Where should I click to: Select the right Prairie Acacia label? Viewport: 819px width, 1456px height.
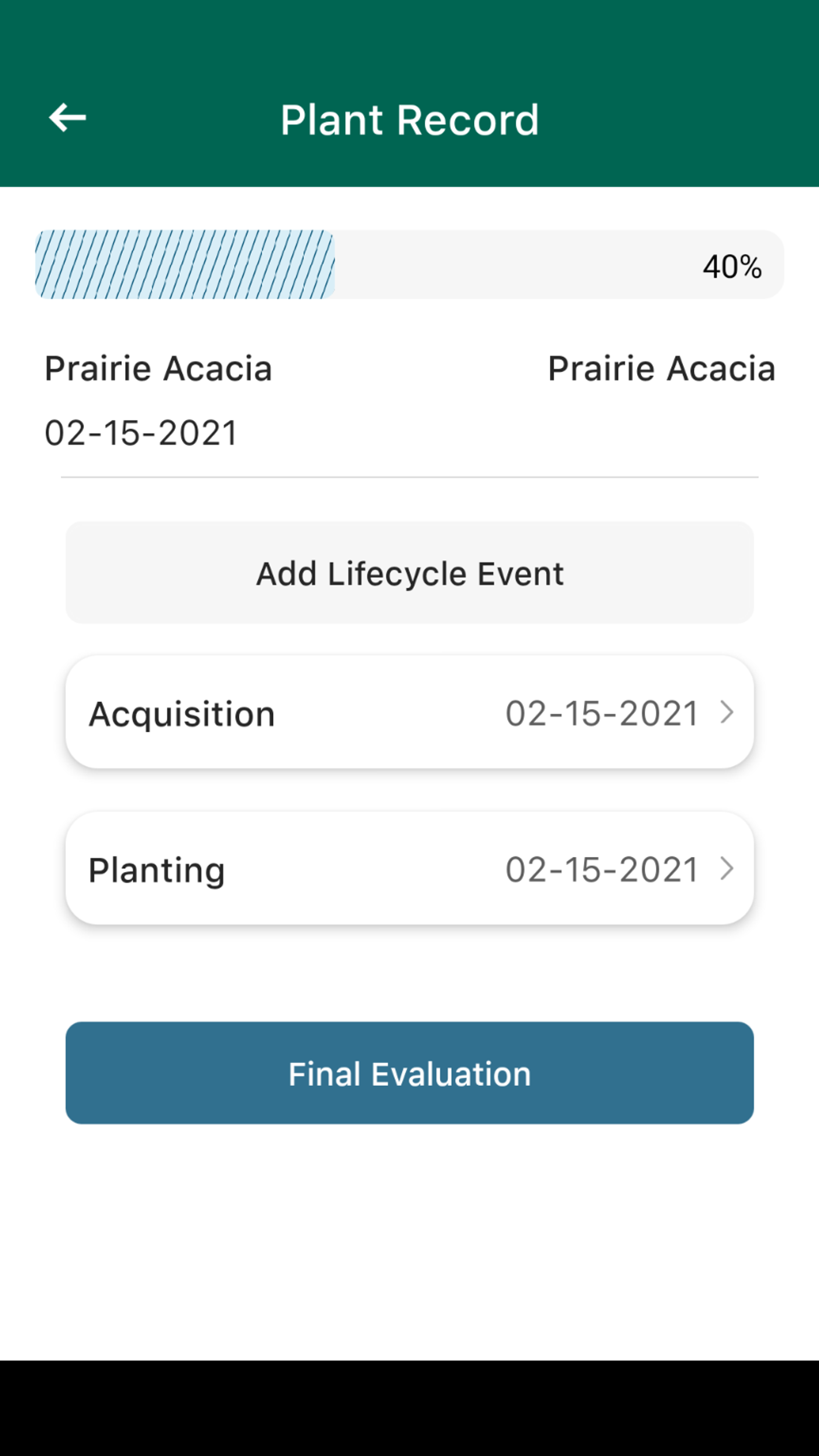pos(661,368)
